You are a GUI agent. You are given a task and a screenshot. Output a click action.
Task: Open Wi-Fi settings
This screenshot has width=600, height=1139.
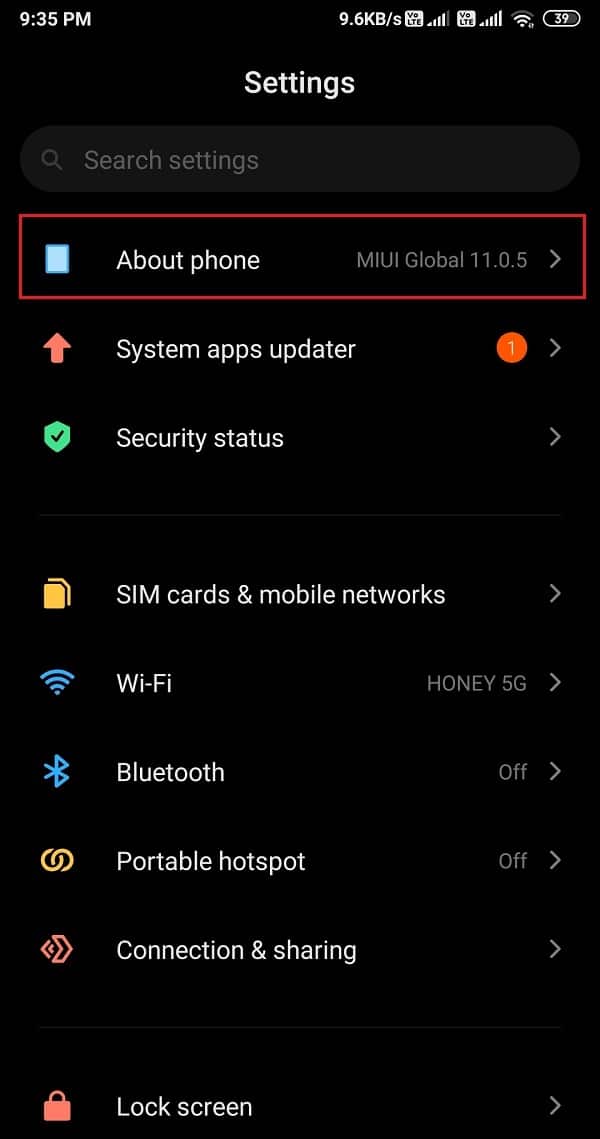300,683
